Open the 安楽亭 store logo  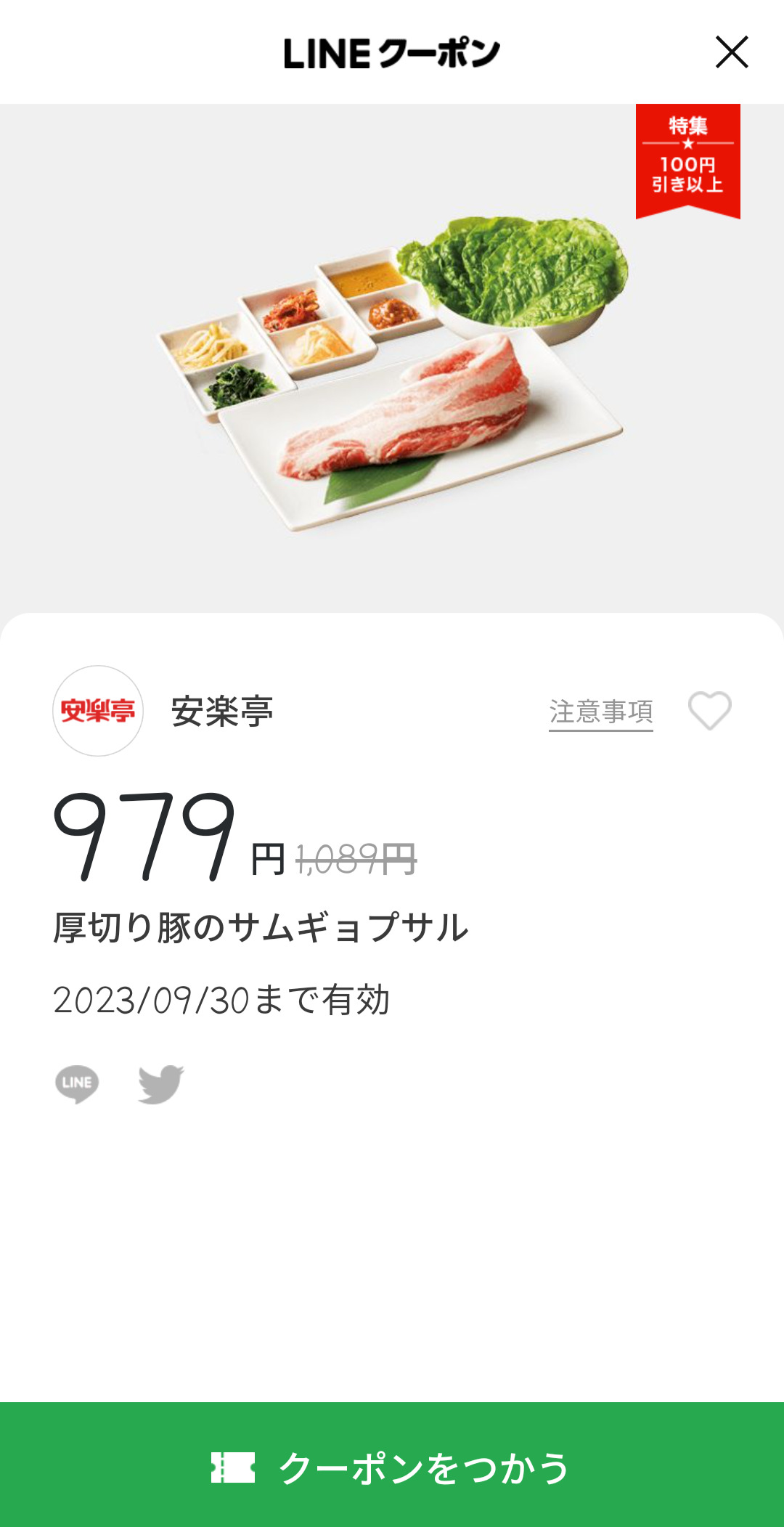click(98, 711)
